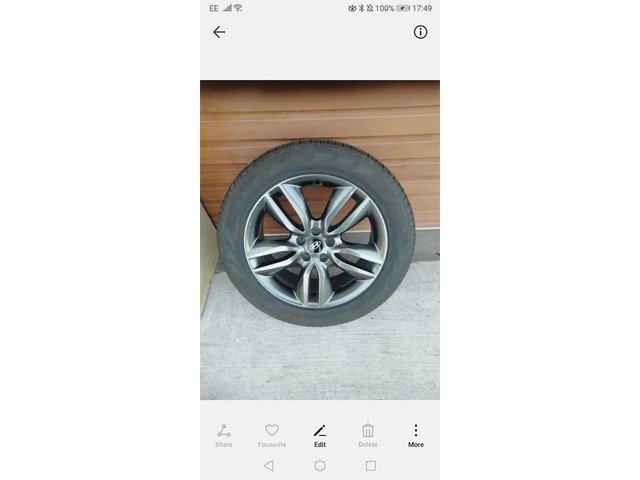Screen dimensions: 640x480
Task: Open recent apps overview
Action: click(371, 466)
